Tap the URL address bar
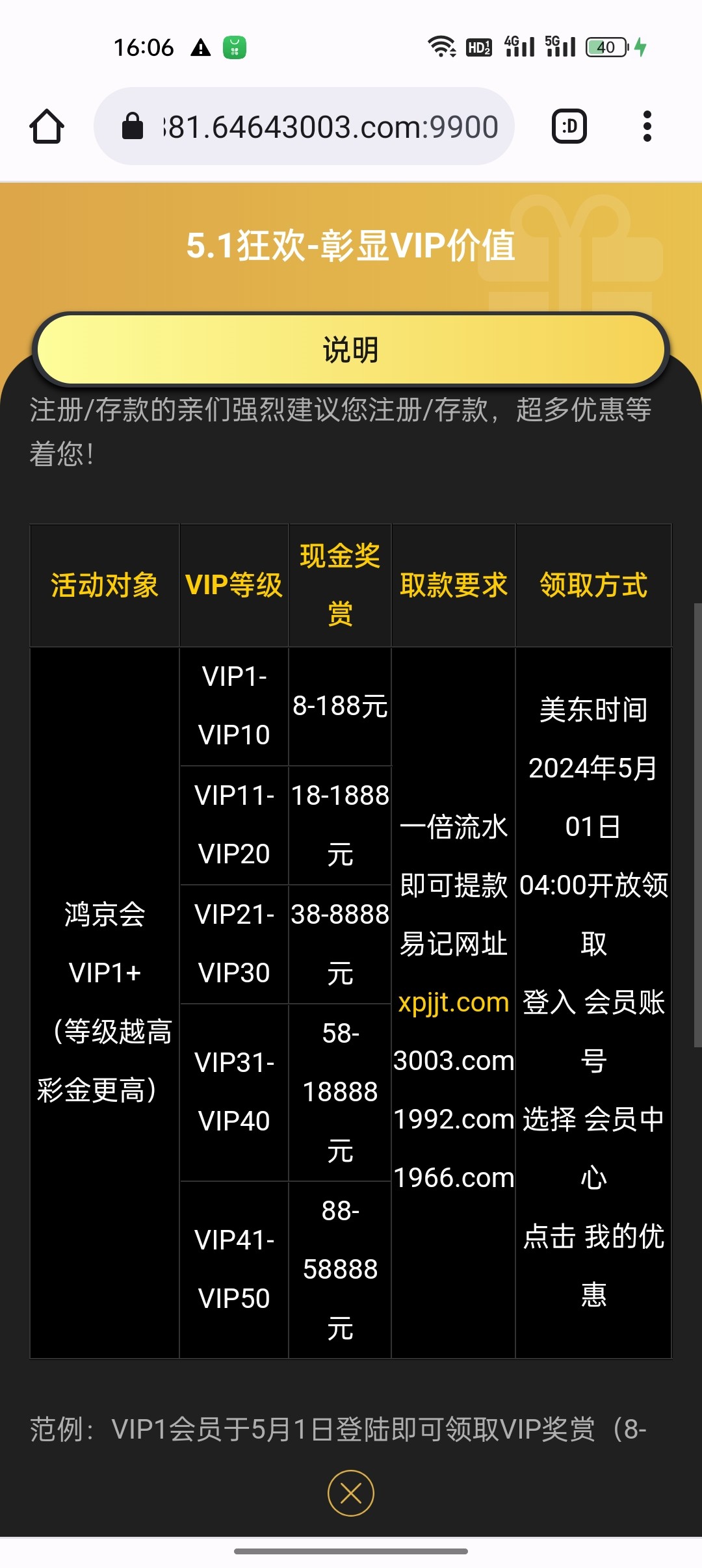The image size is (702, 1568). point(304,126)
